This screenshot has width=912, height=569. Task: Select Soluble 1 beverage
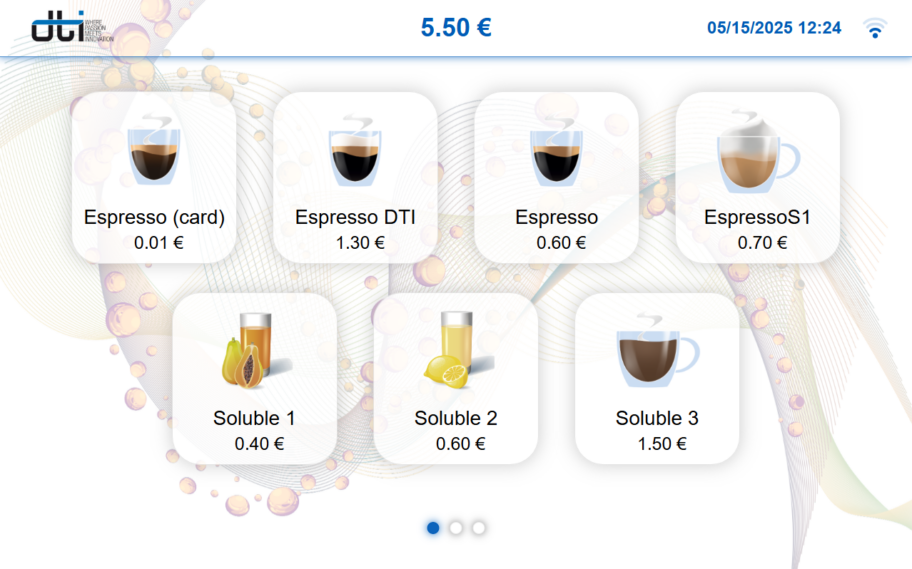click(254, 378)
